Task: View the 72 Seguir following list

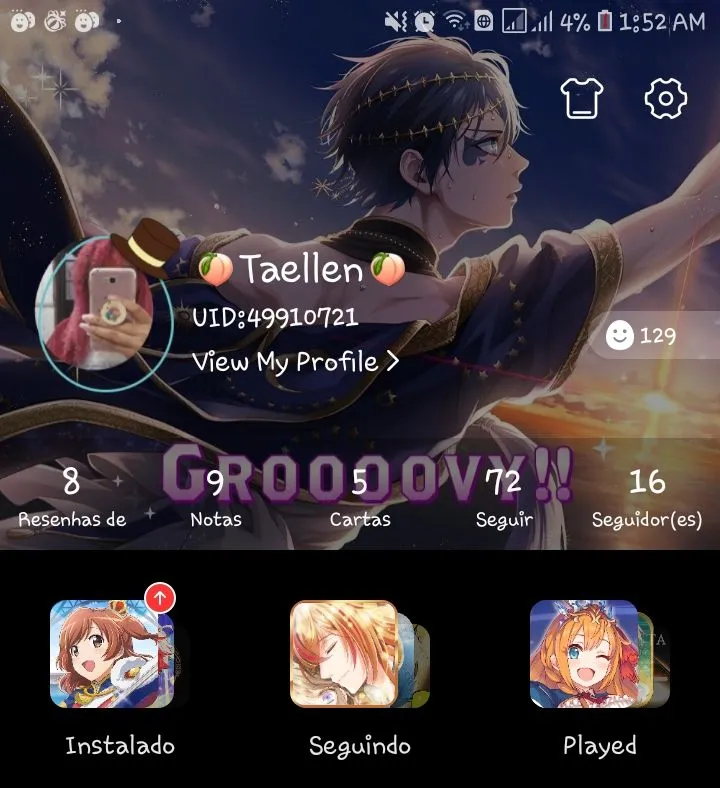Action: 503,498
